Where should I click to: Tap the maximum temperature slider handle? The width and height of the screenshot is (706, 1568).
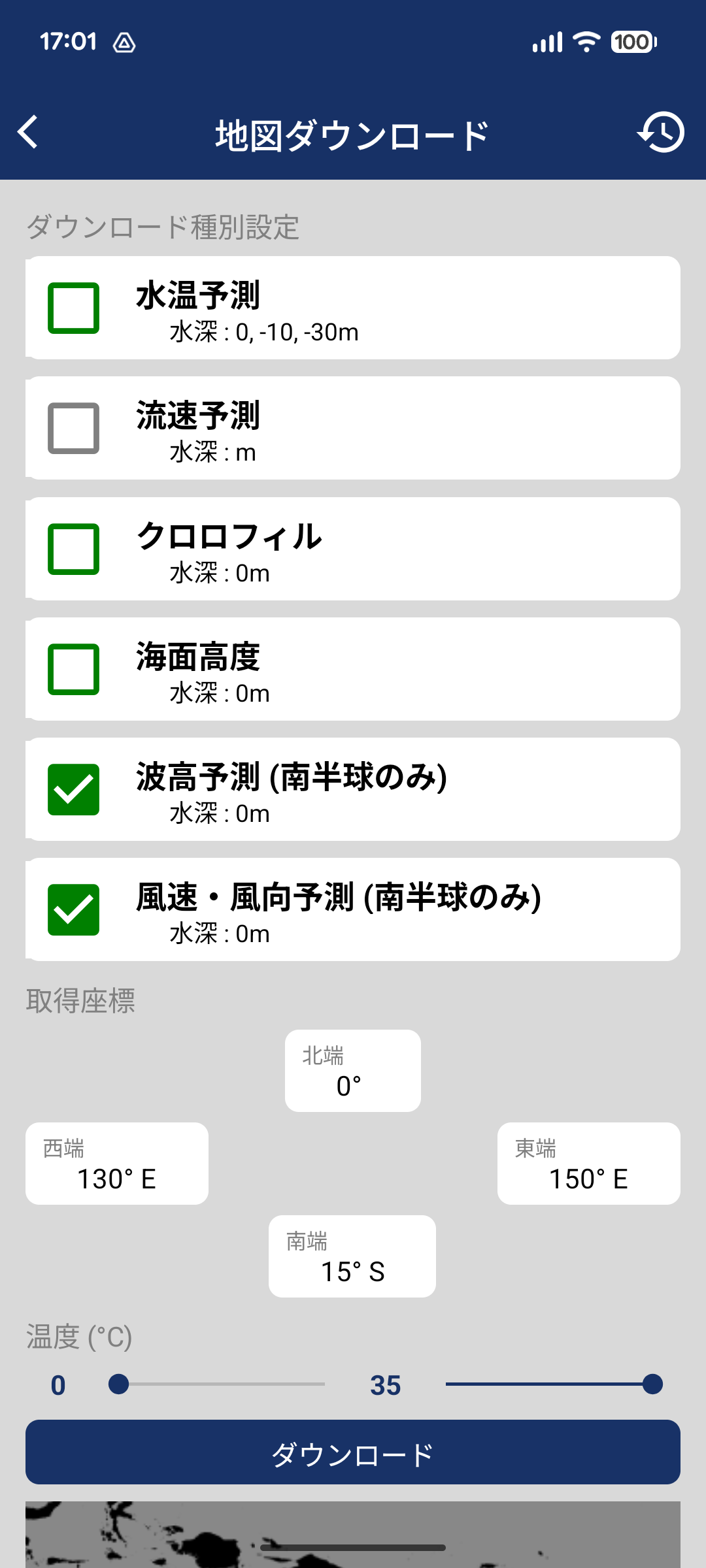point(652,1384)
